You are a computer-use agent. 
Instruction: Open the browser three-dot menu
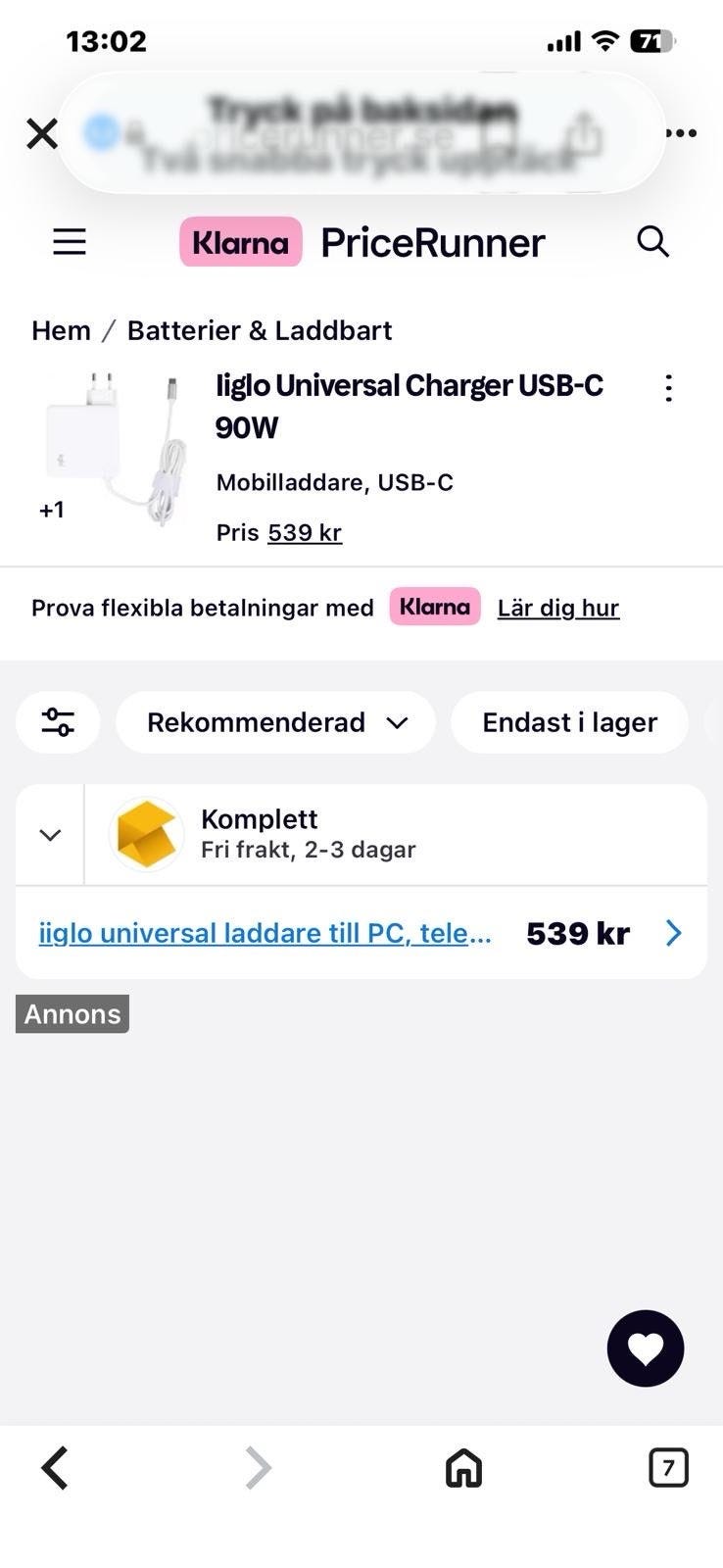tap(682, 132)
